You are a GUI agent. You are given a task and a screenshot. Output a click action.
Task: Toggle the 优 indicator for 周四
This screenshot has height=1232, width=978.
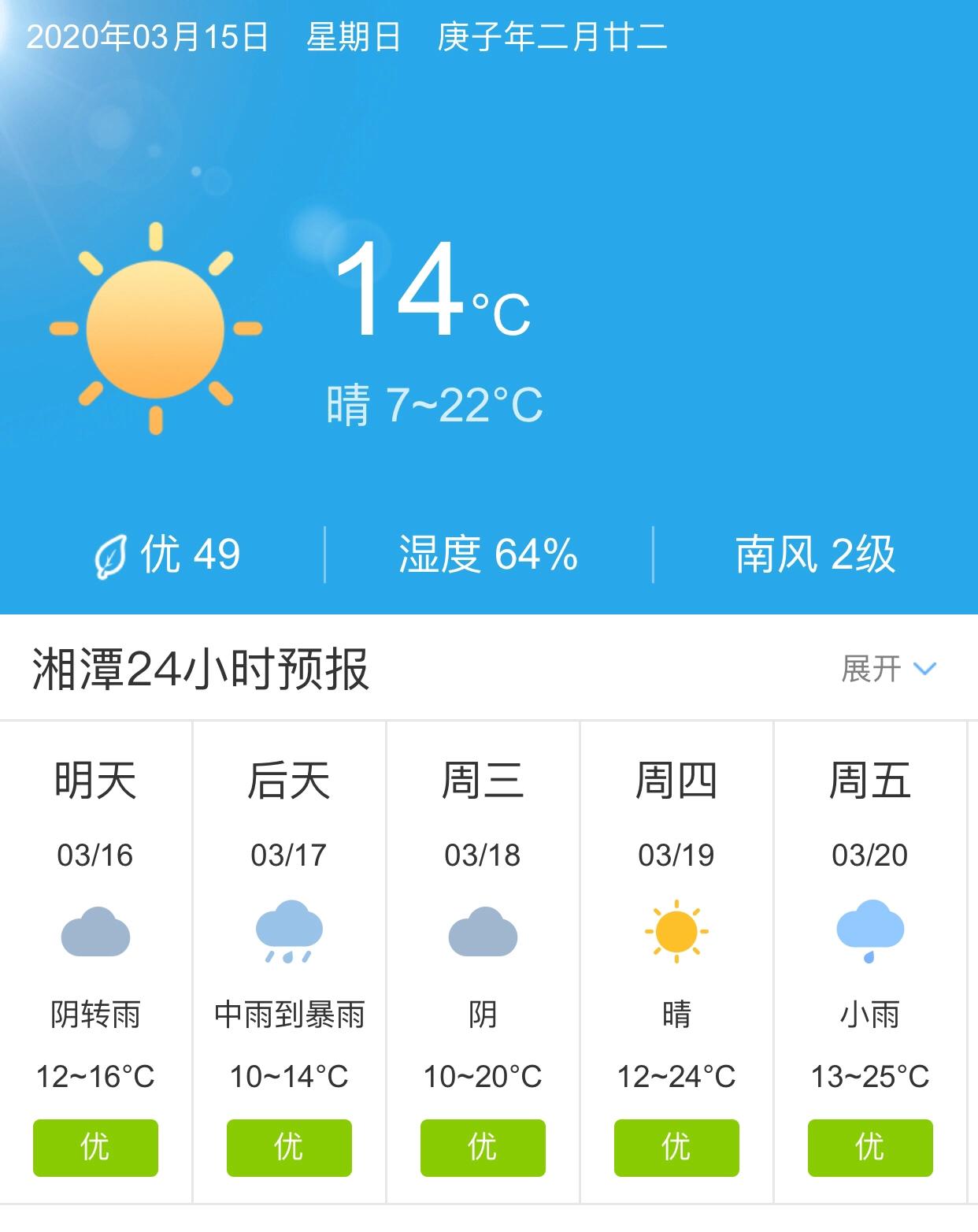coord(676,1149)
